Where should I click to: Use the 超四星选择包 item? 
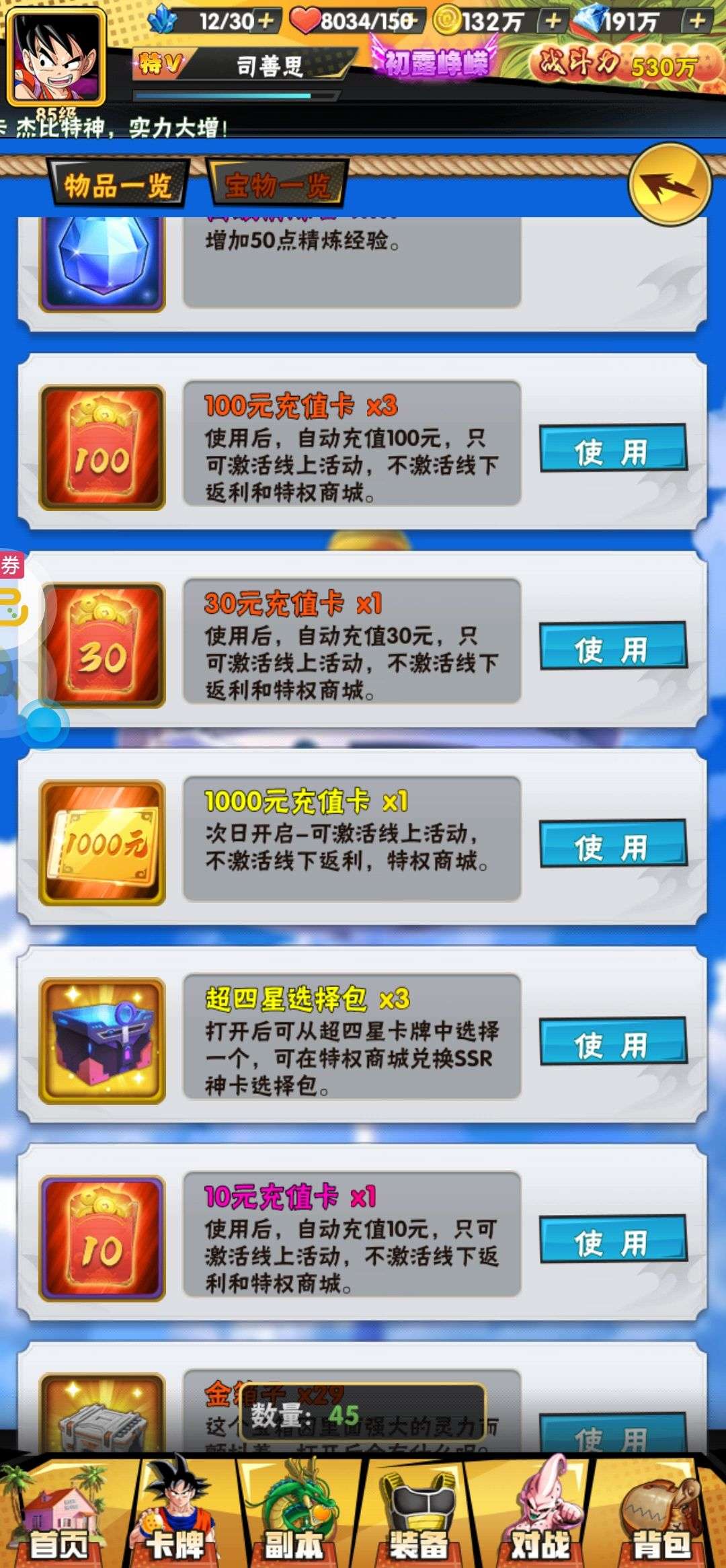click(613, 1041)
